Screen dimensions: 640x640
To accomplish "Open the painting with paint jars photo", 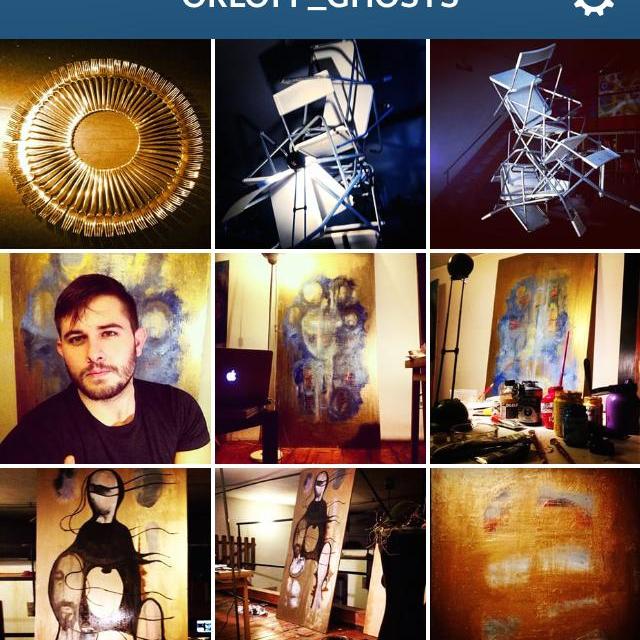I will pyautogui.click(x=535, y=358).
